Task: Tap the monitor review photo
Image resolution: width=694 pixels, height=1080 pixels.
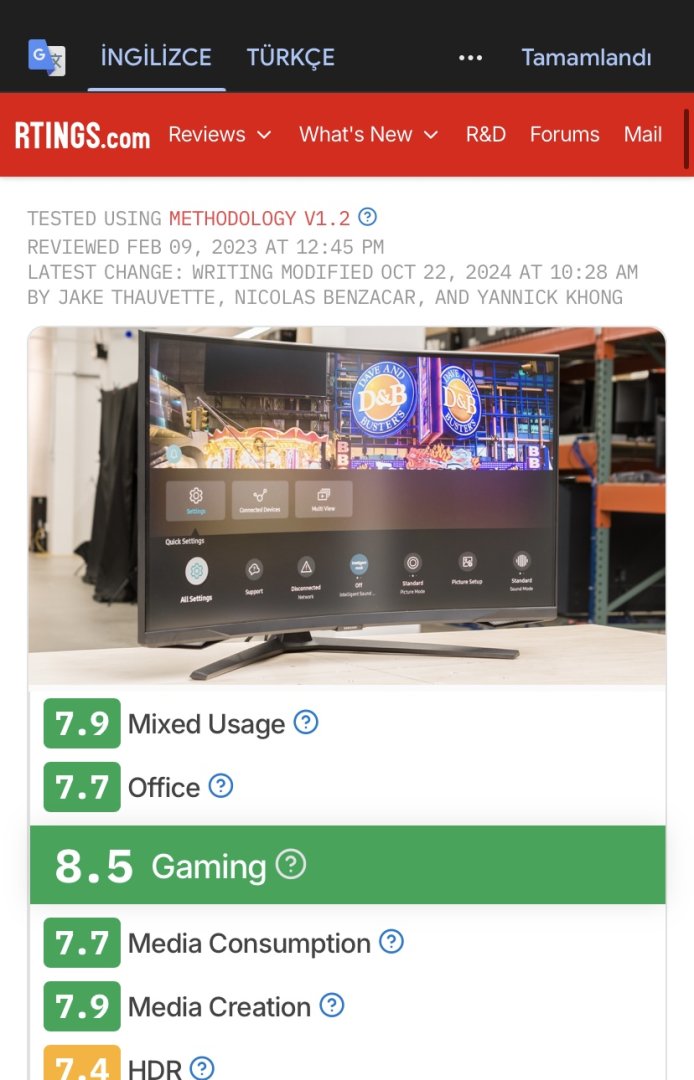Action: click(x=346, y=505)
